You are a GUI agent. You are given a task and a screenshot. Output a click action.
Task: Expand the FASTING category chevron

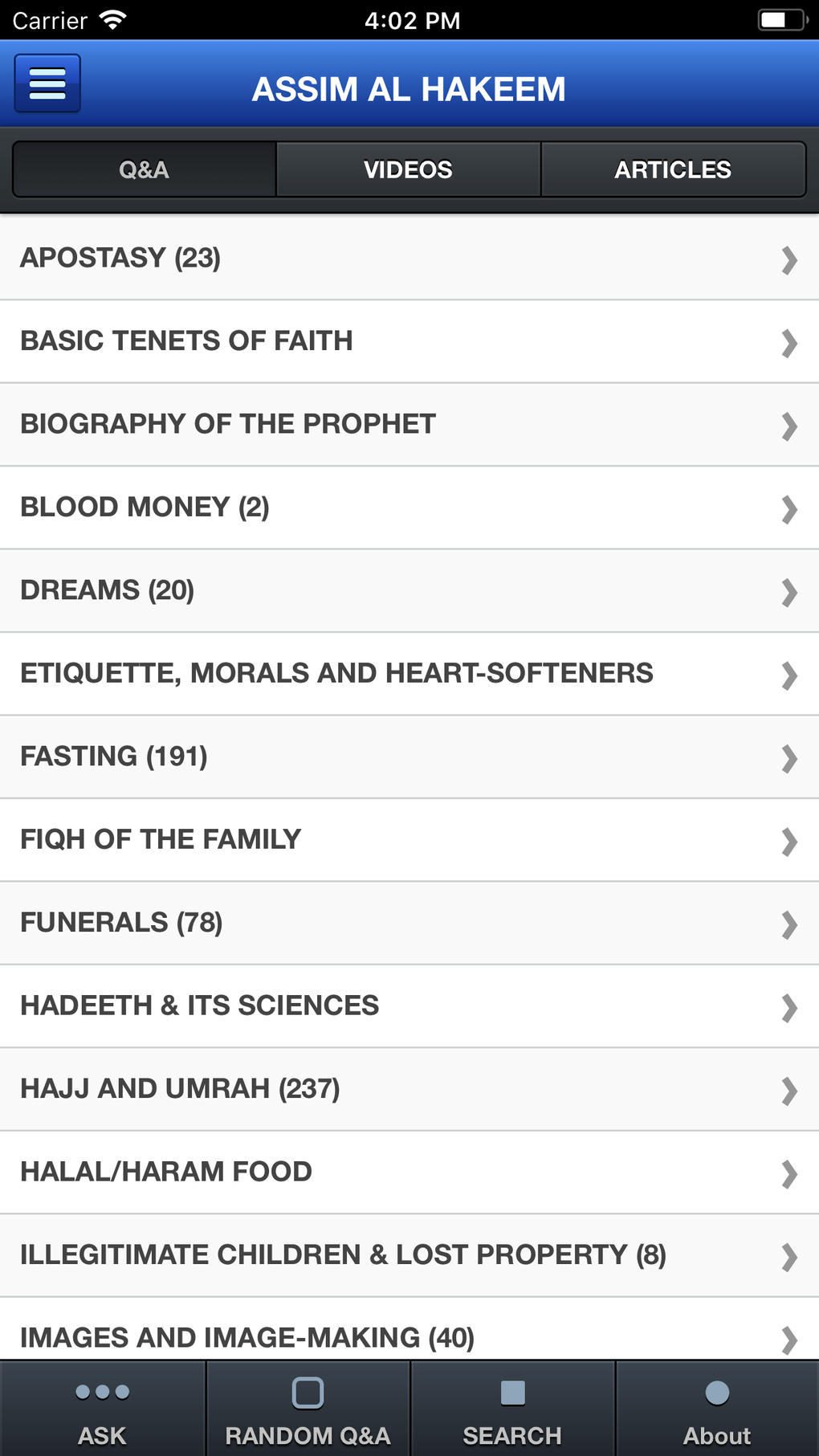(x=789, y=757)
